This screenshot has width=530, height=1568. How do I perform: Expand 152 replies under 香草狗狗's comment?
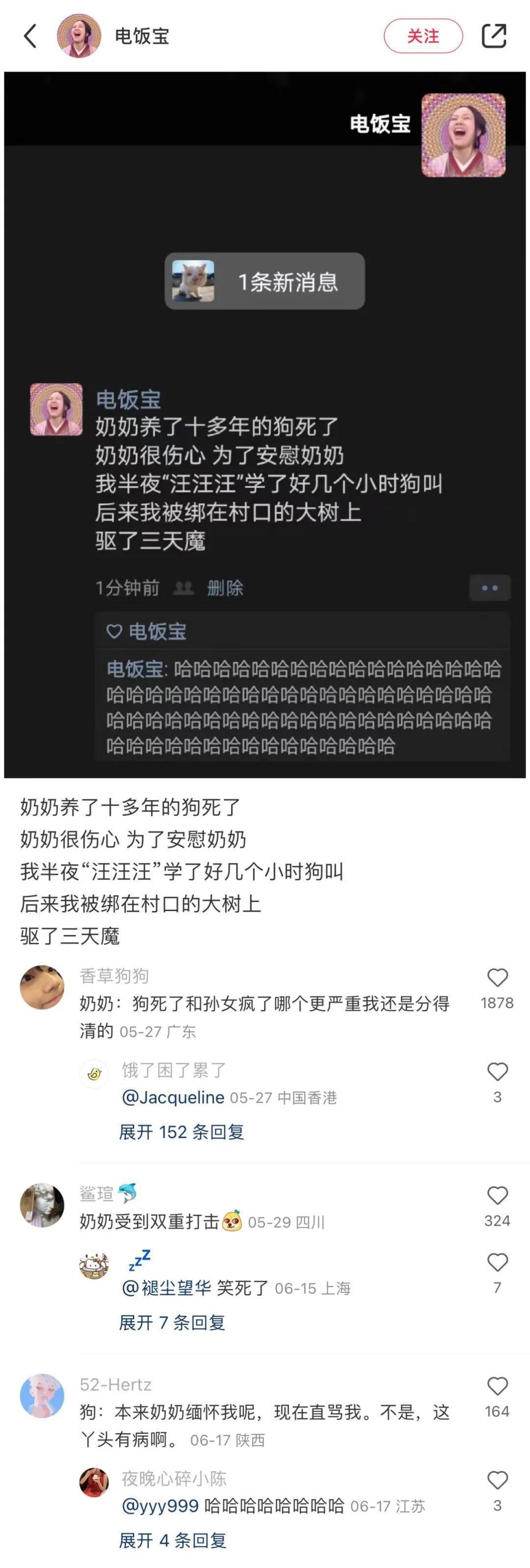(x=182, y=1132)
